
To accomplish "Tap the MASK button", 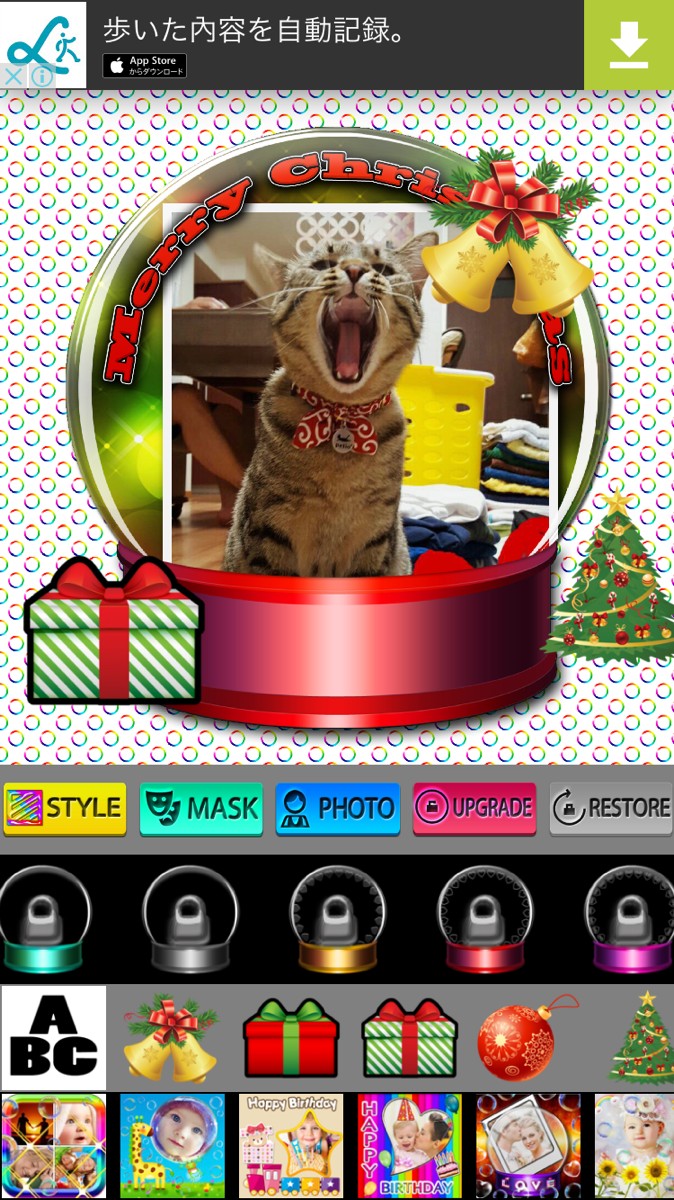I will [201, 808].
